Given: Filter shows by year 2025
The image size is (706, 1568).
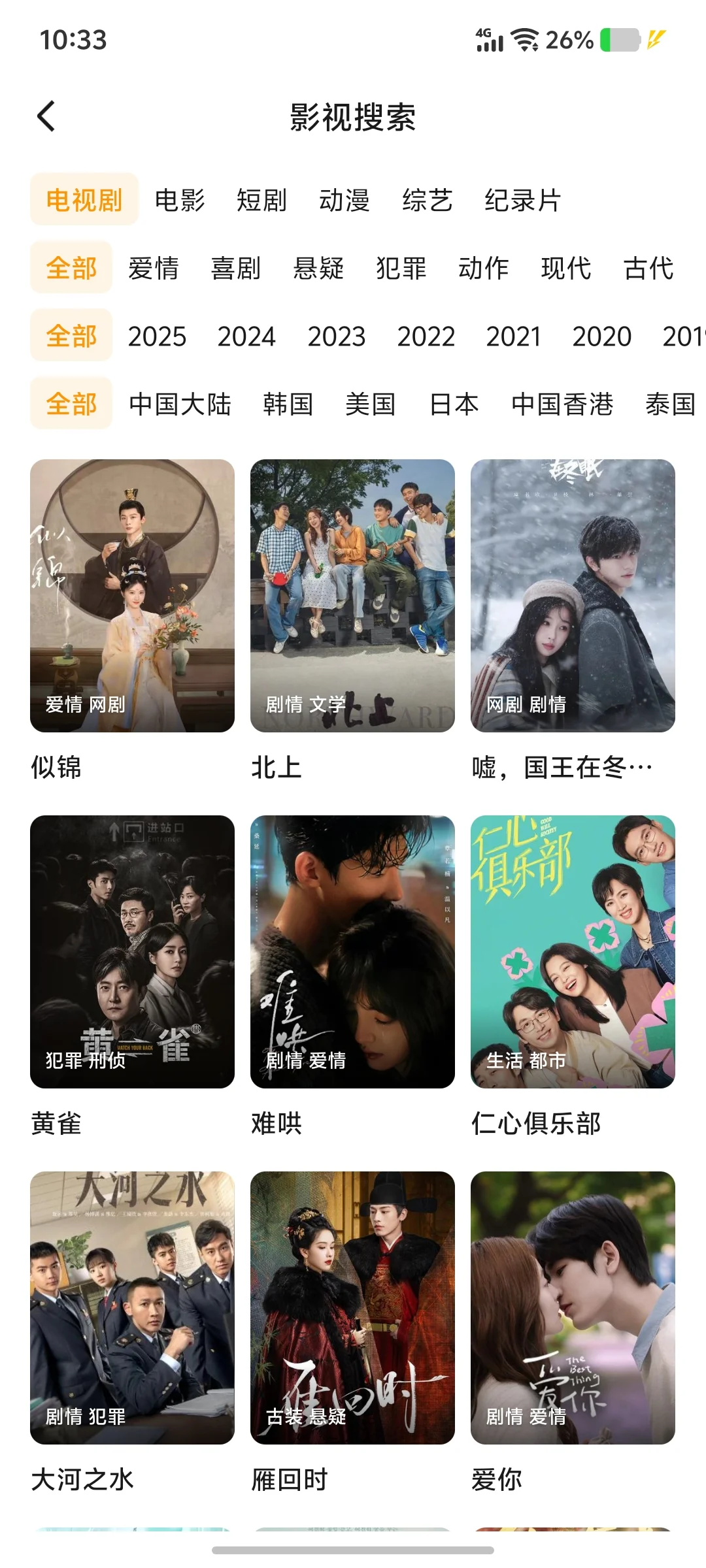Looking at the screenshot, I should pyautogui.click(x=157, y=336).
